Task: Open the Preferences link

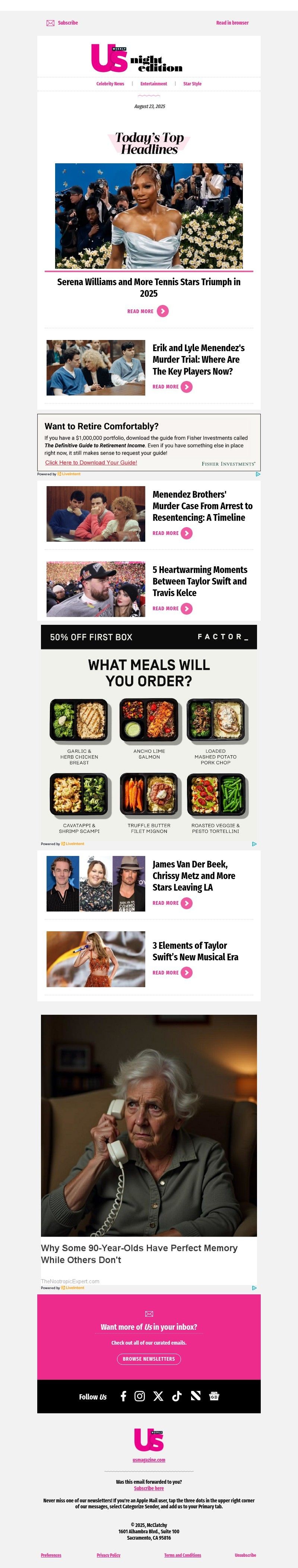Action: (x=51, y=1555)
